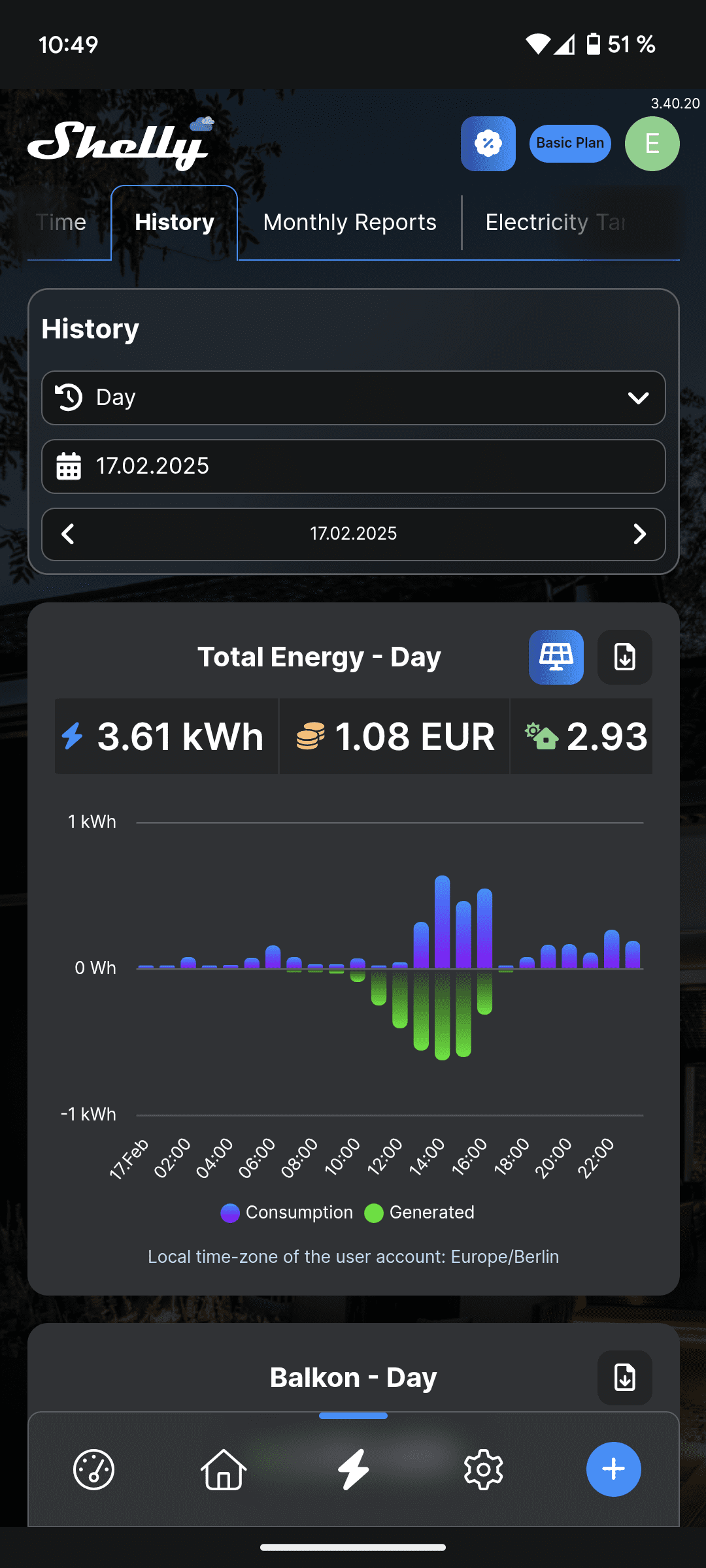706x1568 pixels.
Task: Open the energy lightning tab
Action: (x=353, y=1469)
